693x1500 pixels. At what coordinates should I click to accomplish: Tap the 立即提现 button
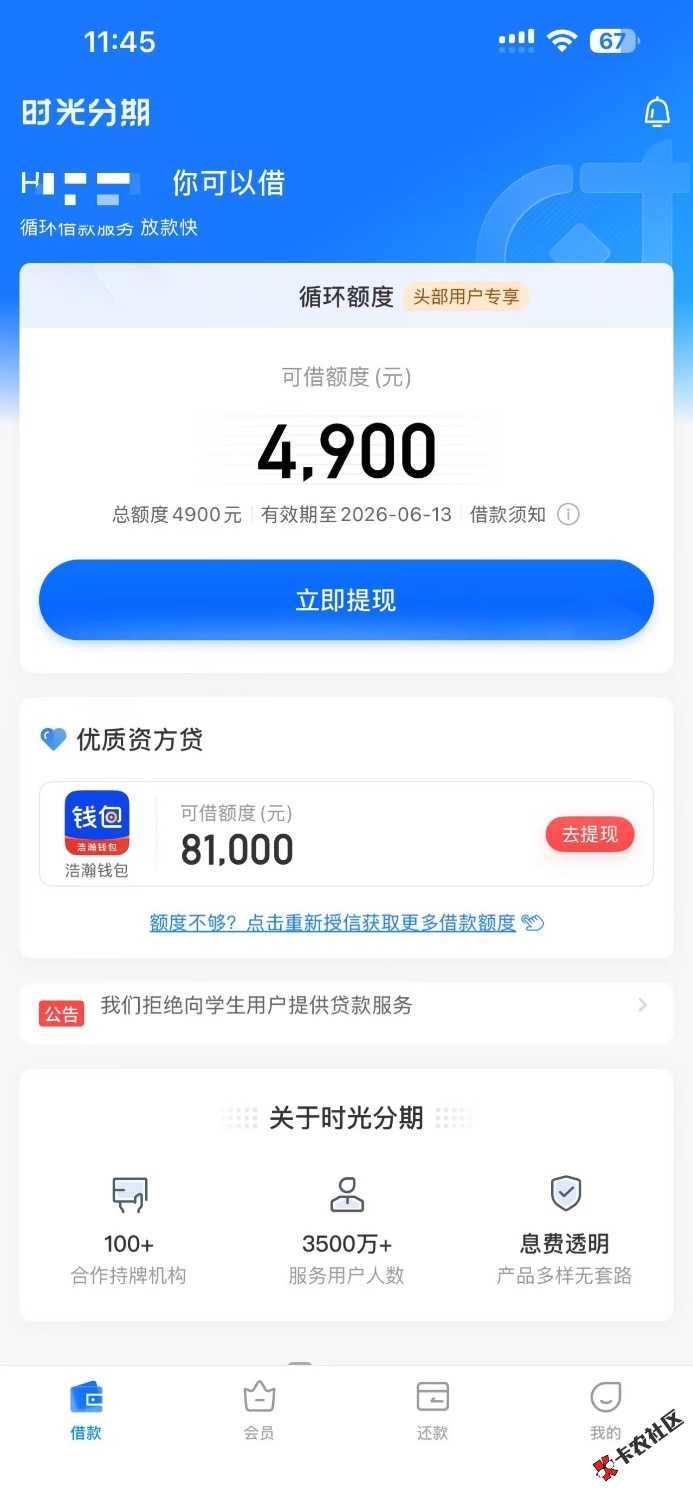click(346, 600)
